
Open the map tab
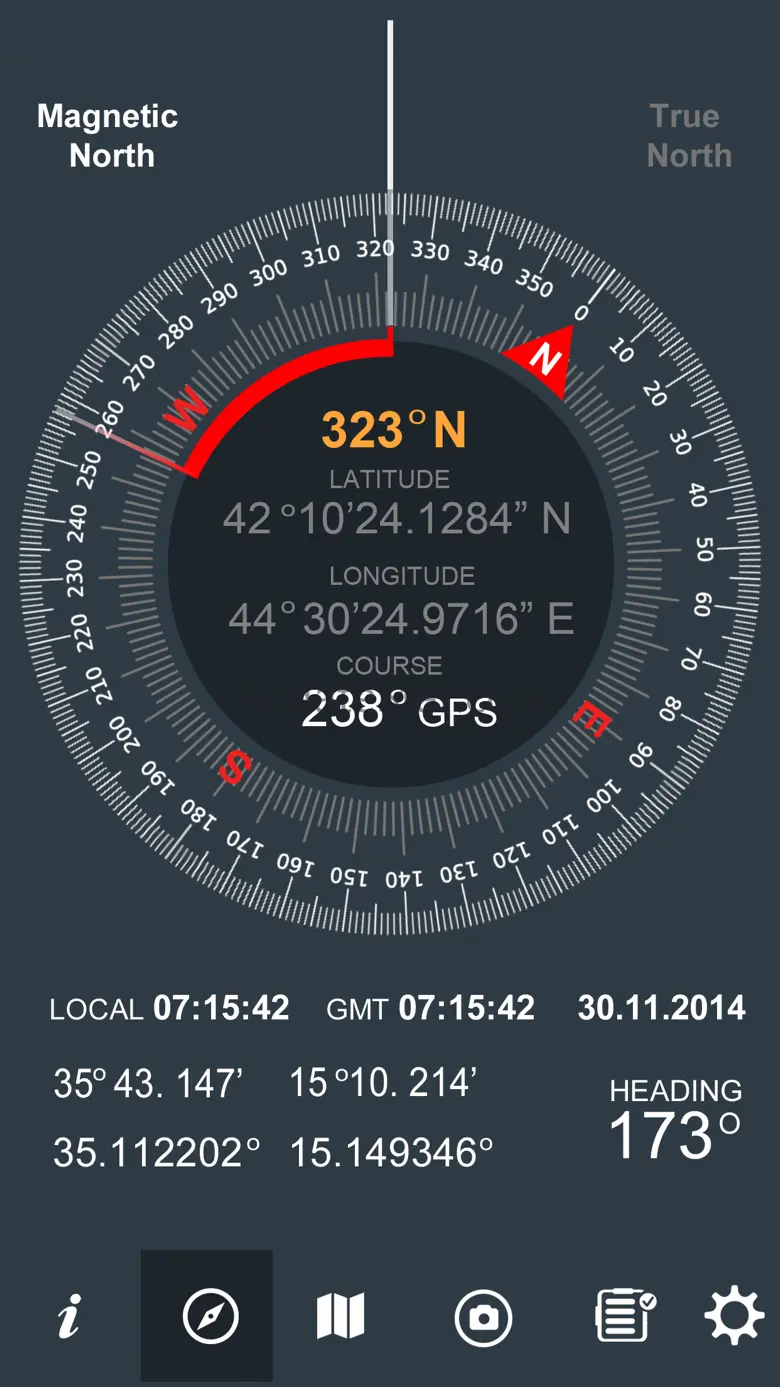340,1316
